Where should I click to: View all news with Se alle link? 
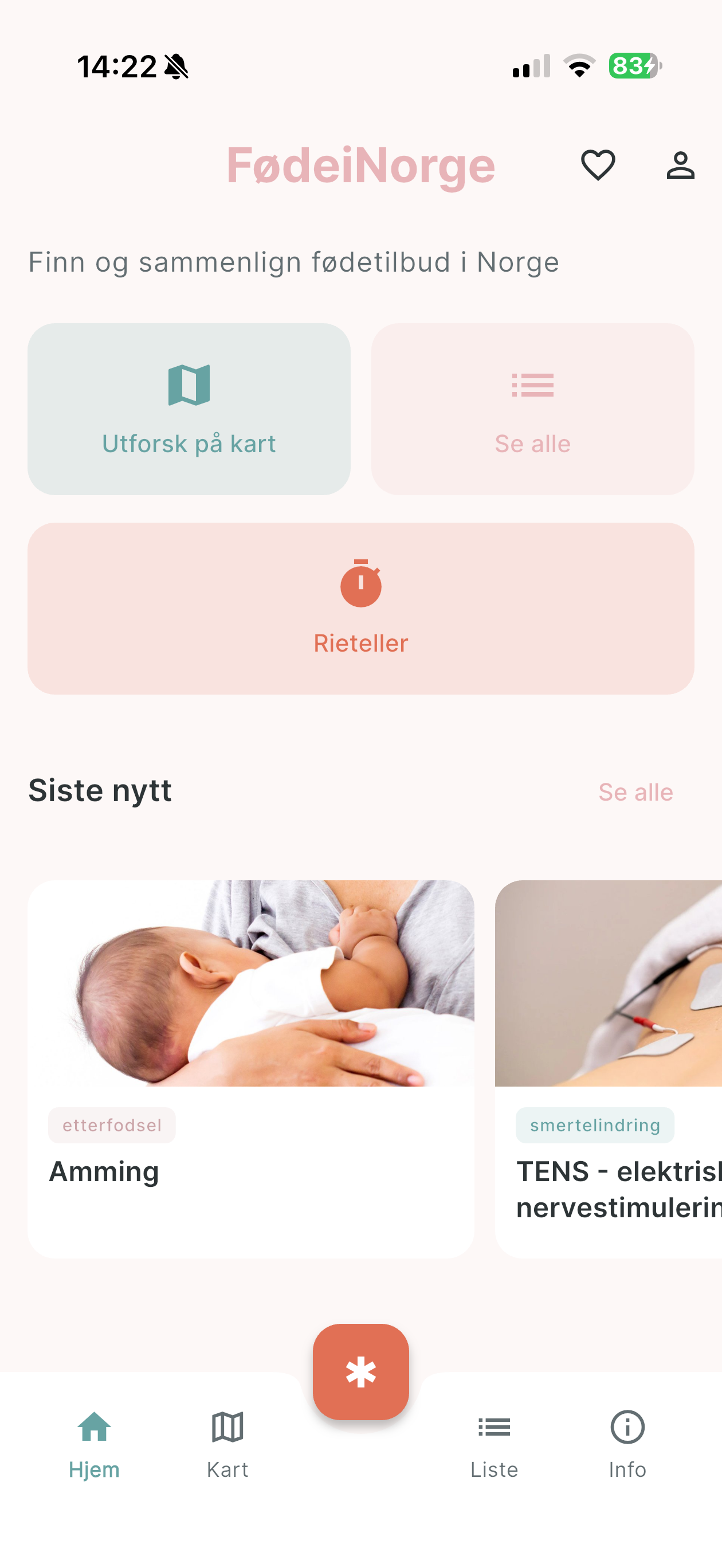(x=635, y=792)
